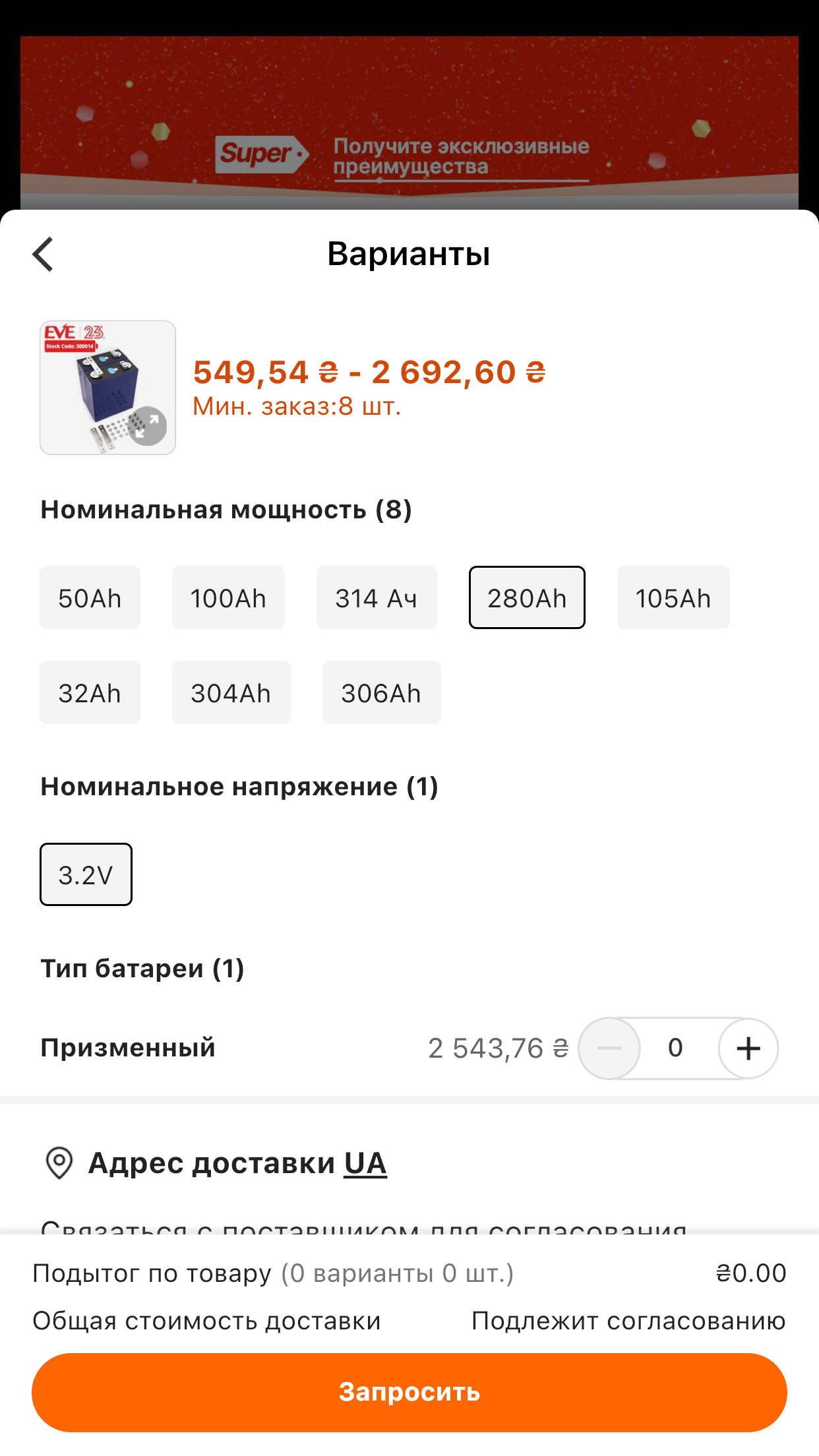Screen dimensions: 819x1456
Task: Switch to the 304Ah option
Action: tap(231, 692)
